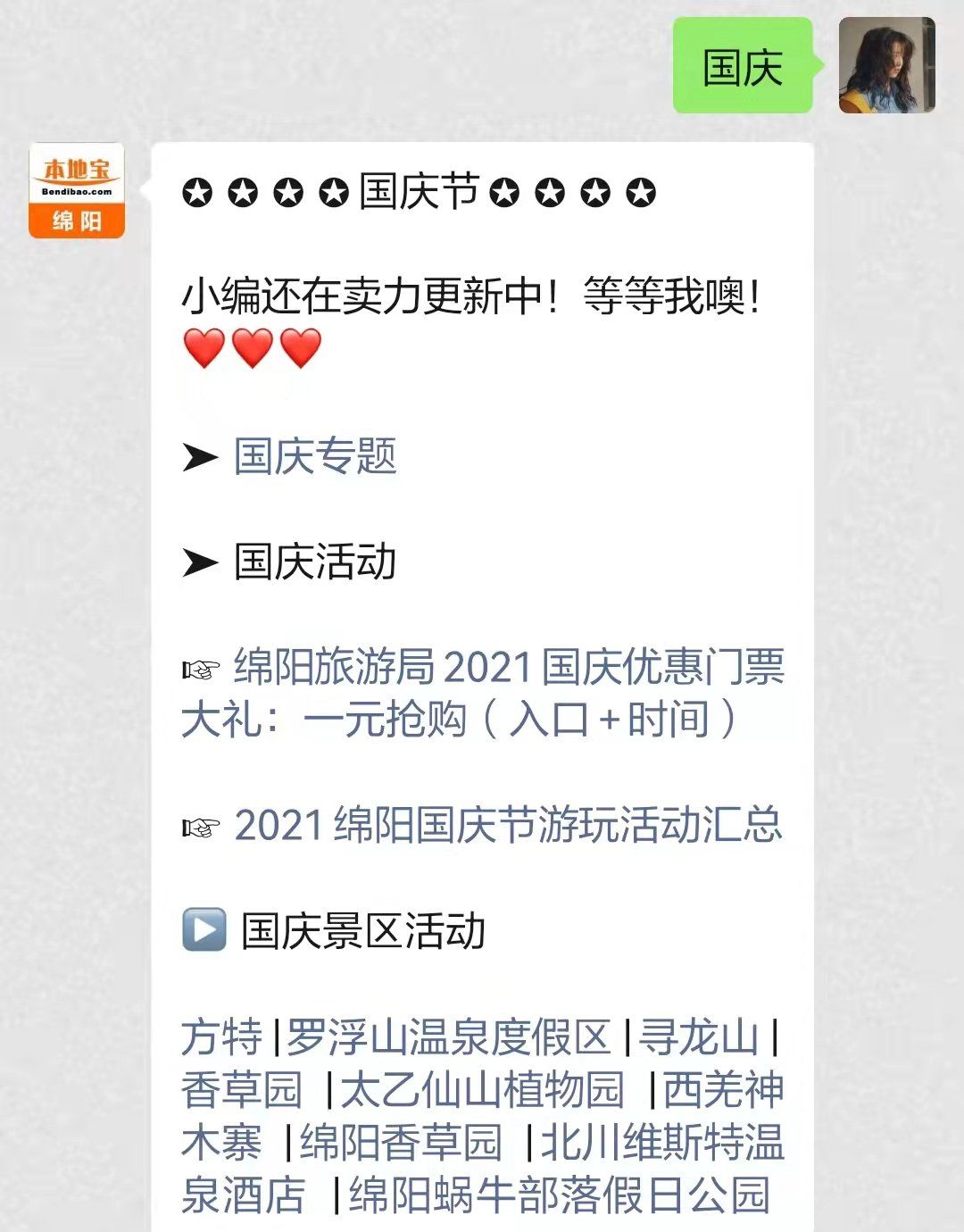Open 2021绵阳国庆节游玩活动汇总 link

[x=508, y=825]
